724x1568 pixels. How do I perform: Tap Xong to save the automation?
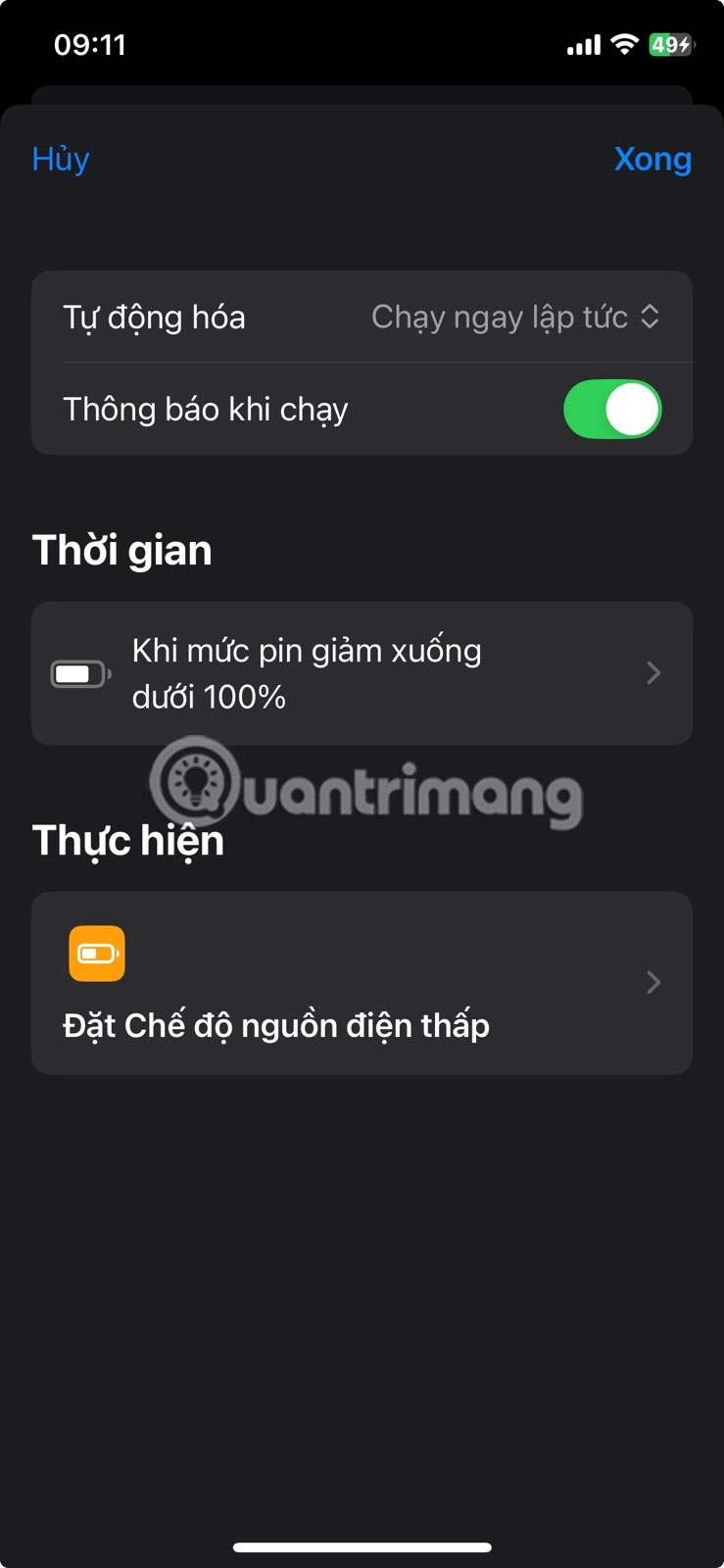652,159
